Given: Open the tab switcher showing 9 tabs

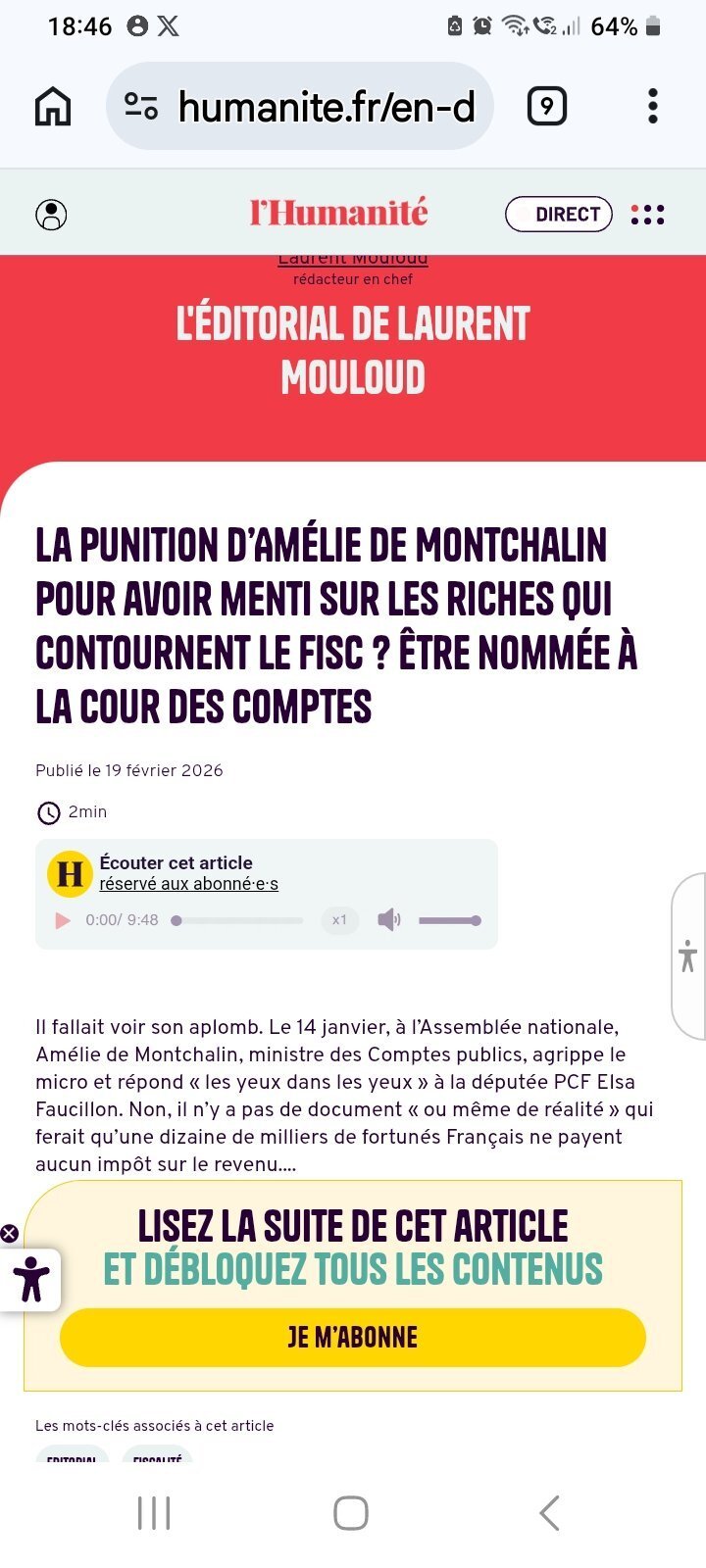Looking at the screenshot, I should 547,106.
